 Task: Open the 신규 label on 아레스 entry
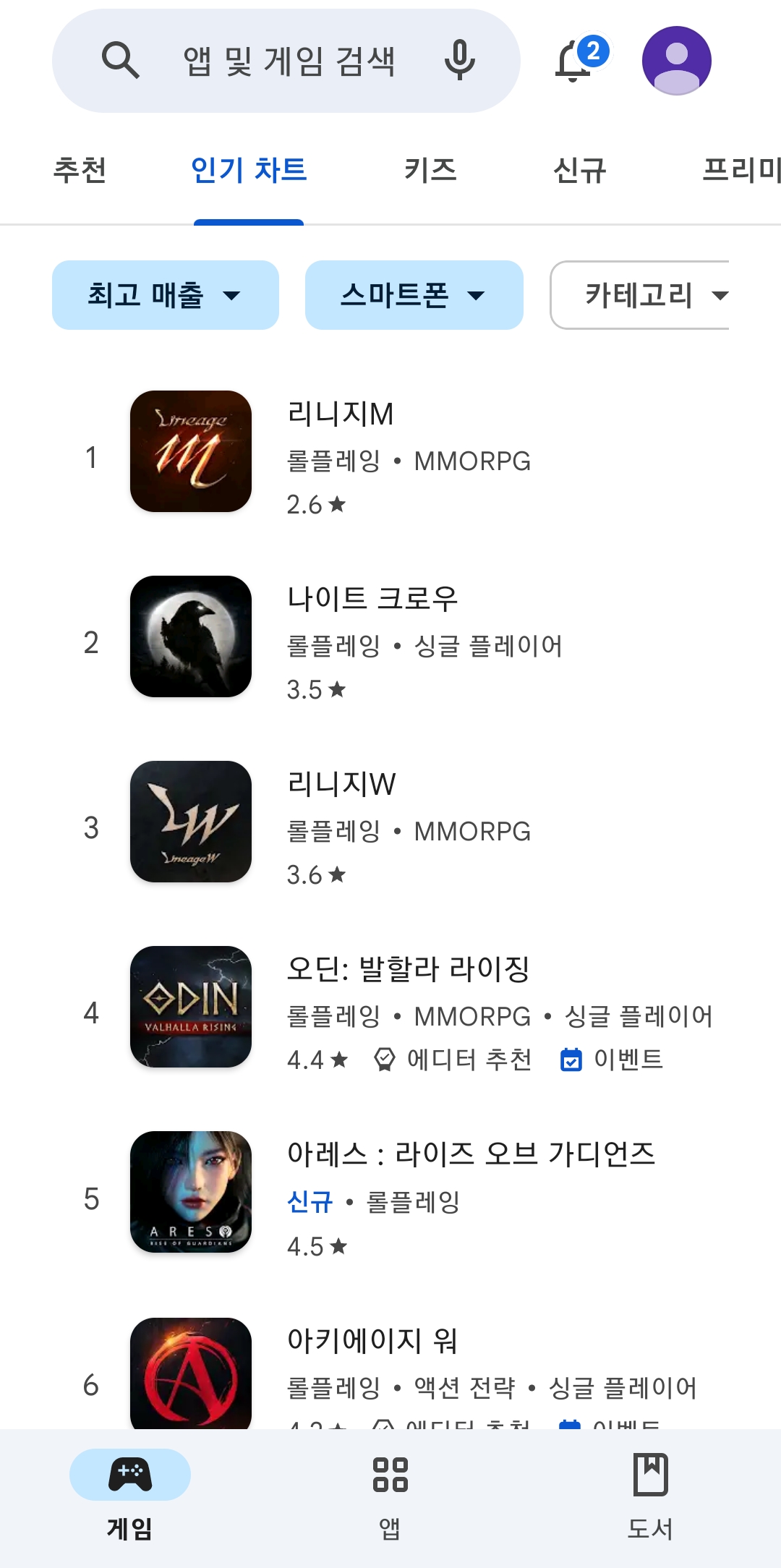pos(310,1201)
